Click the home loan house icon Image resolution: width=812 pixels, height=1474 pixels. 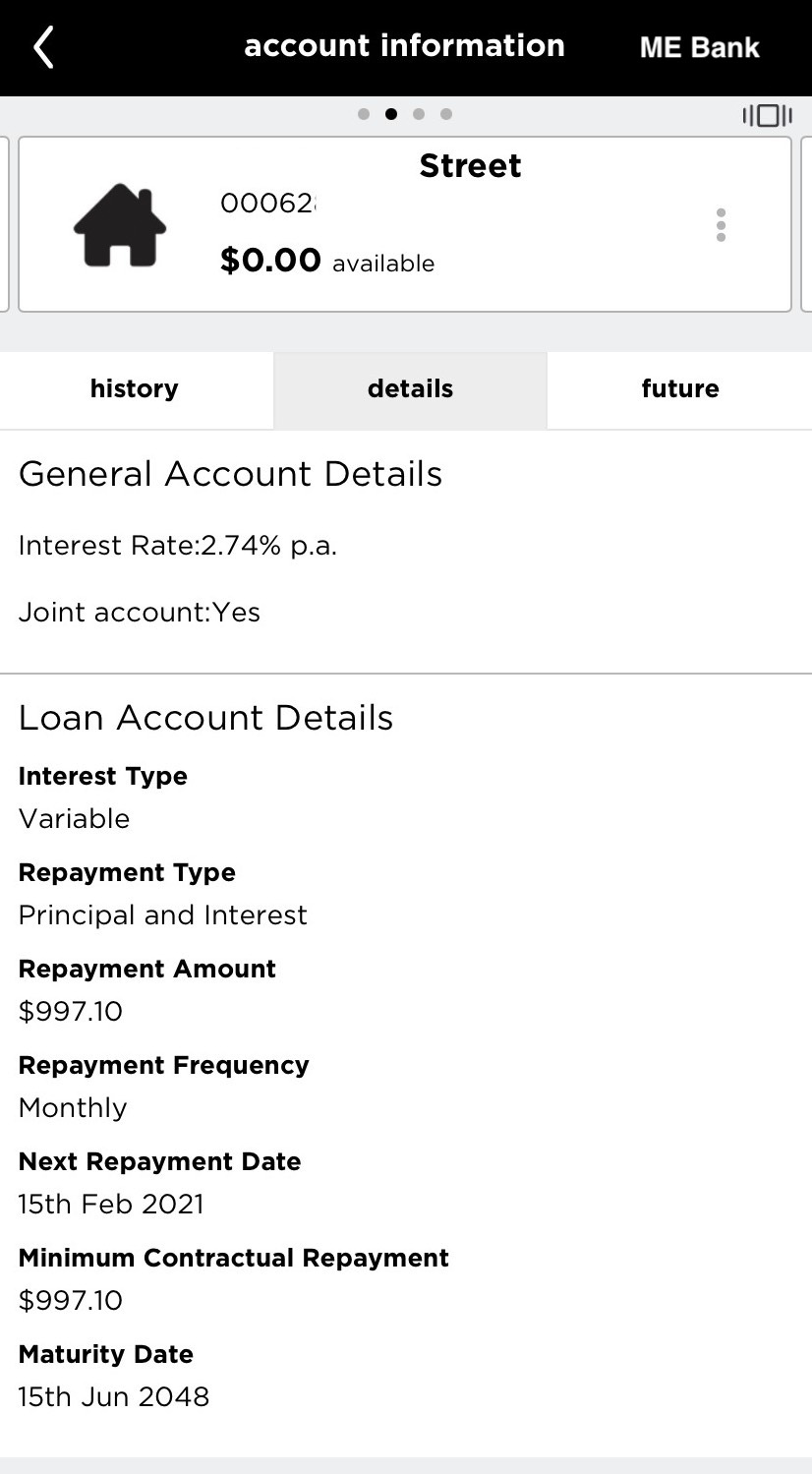click(121, 224)
